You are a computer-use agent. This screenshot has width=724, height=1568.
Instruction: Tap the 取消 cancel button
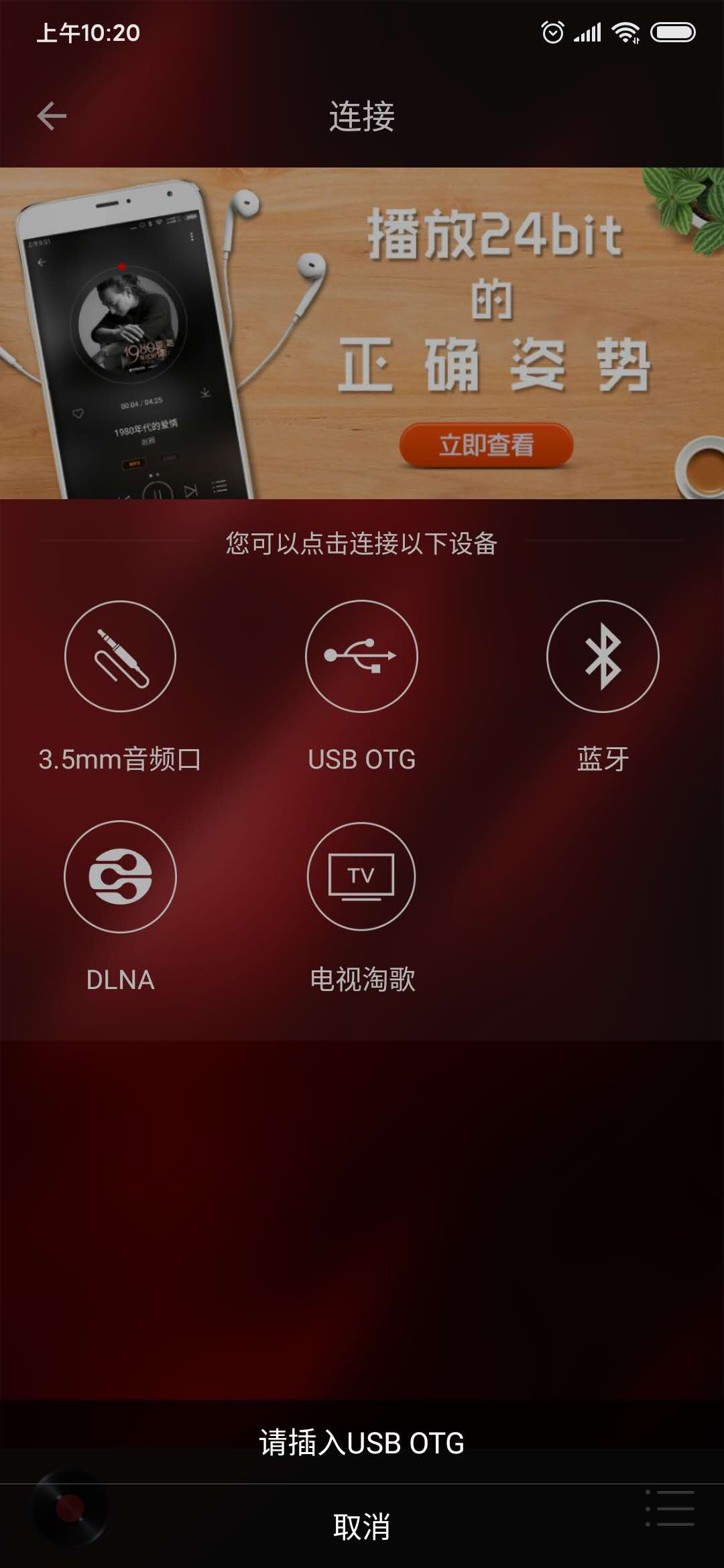coord(362,1528)
